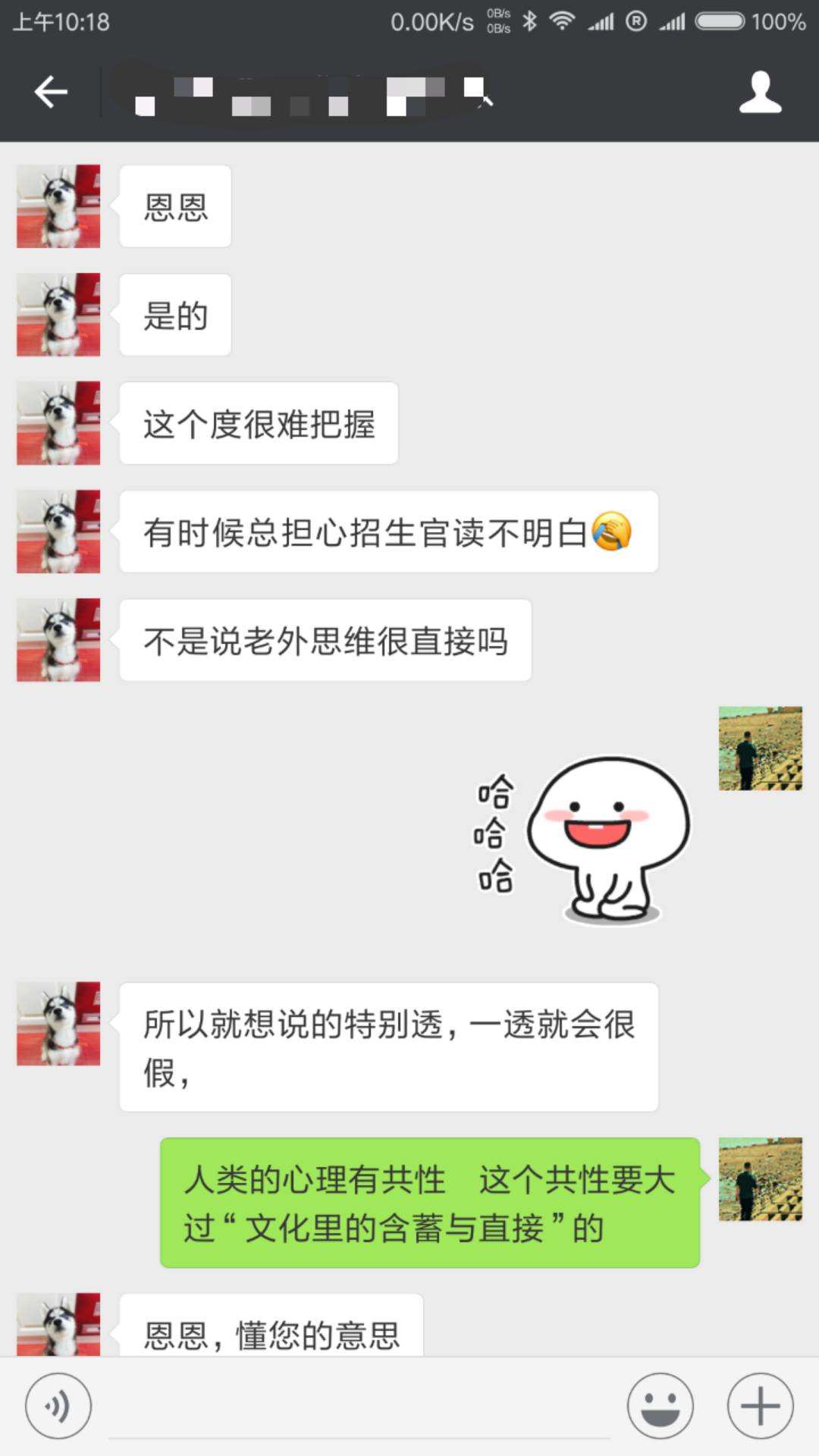Switch to voice message input
This screenshot has width=819, height=1456.
point(58,1406)
